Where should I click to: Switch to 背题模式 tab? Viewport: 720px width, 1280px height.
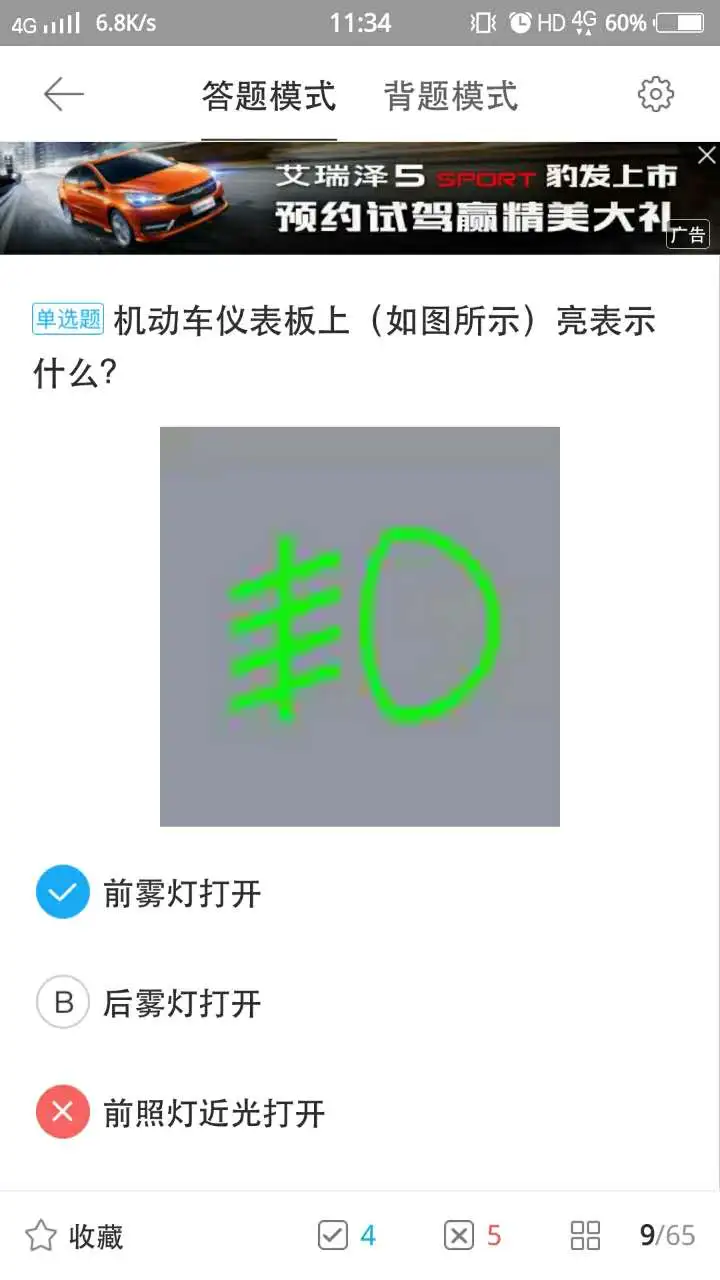[451, 96]
